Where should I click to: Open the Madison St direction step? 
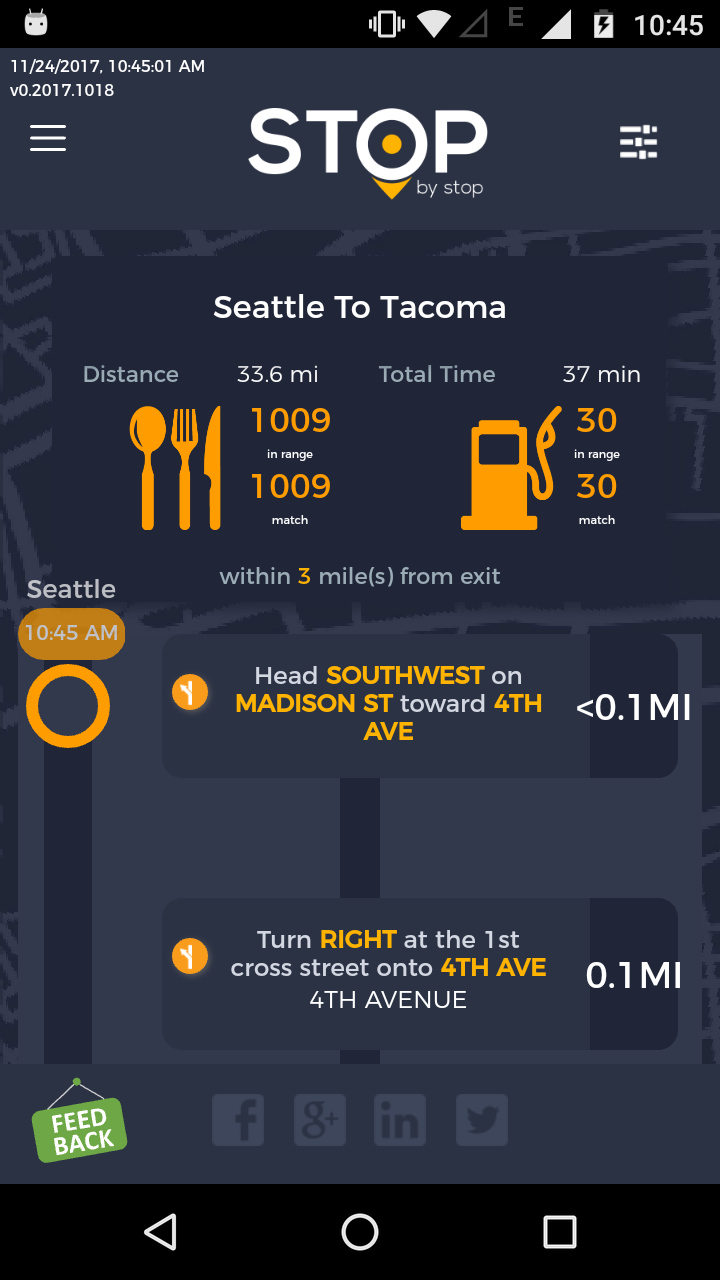419,705
